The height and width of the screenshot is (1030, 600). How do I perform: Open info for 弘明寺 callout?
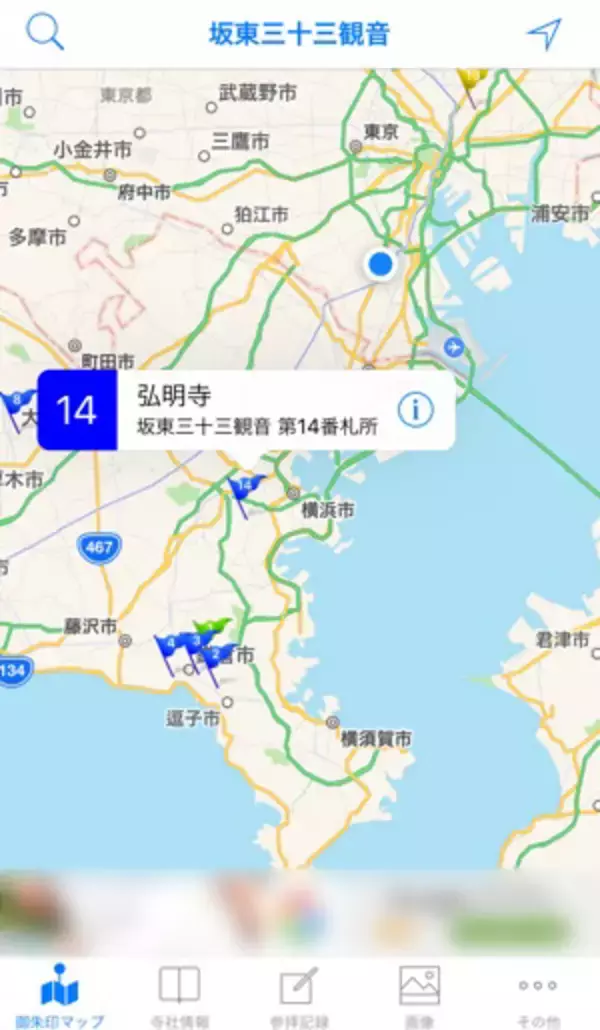[x=415, y=409]
